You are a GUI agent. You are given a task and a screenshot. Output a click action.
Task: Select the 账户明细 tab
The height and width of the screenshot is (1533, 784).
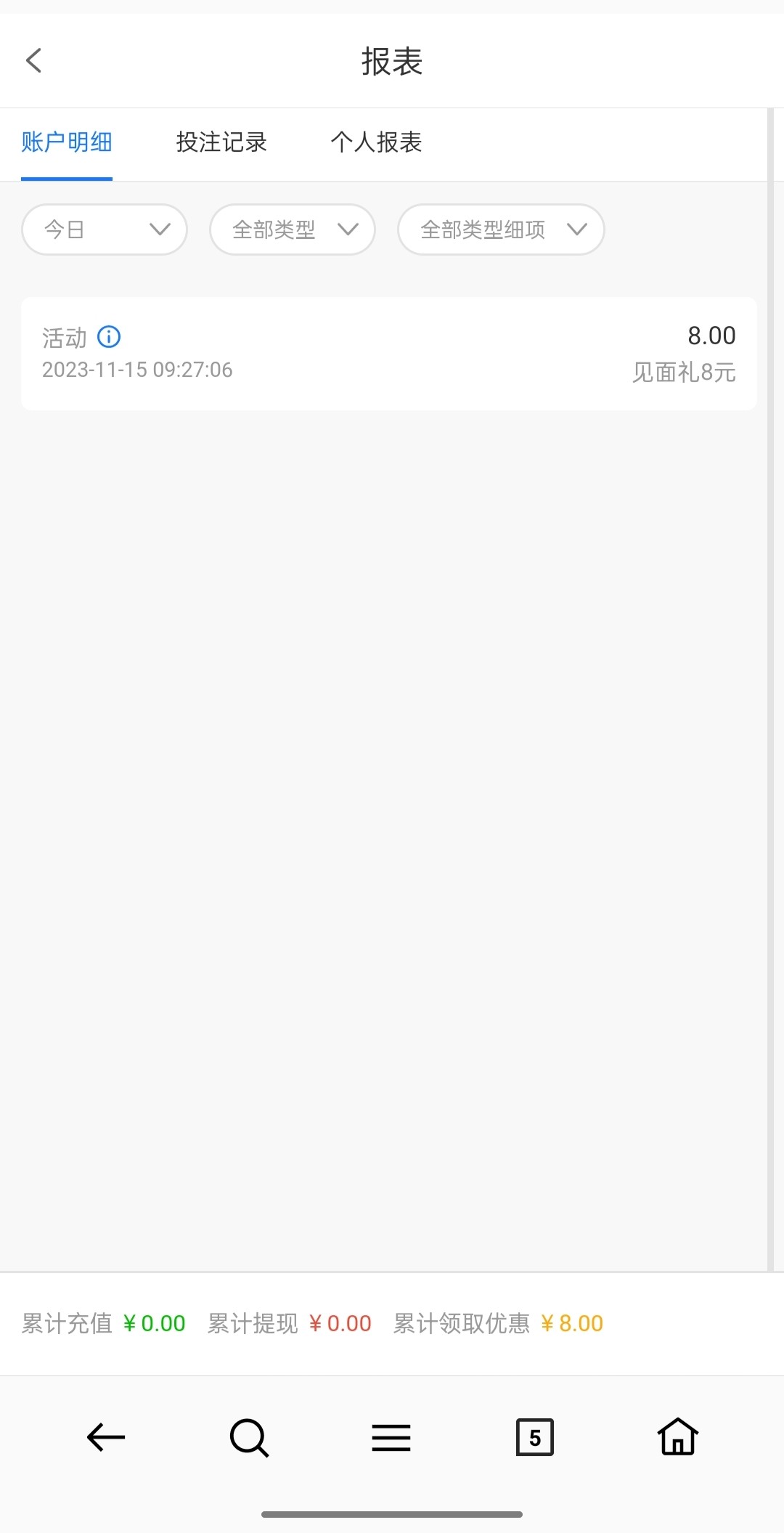(67, 142)
